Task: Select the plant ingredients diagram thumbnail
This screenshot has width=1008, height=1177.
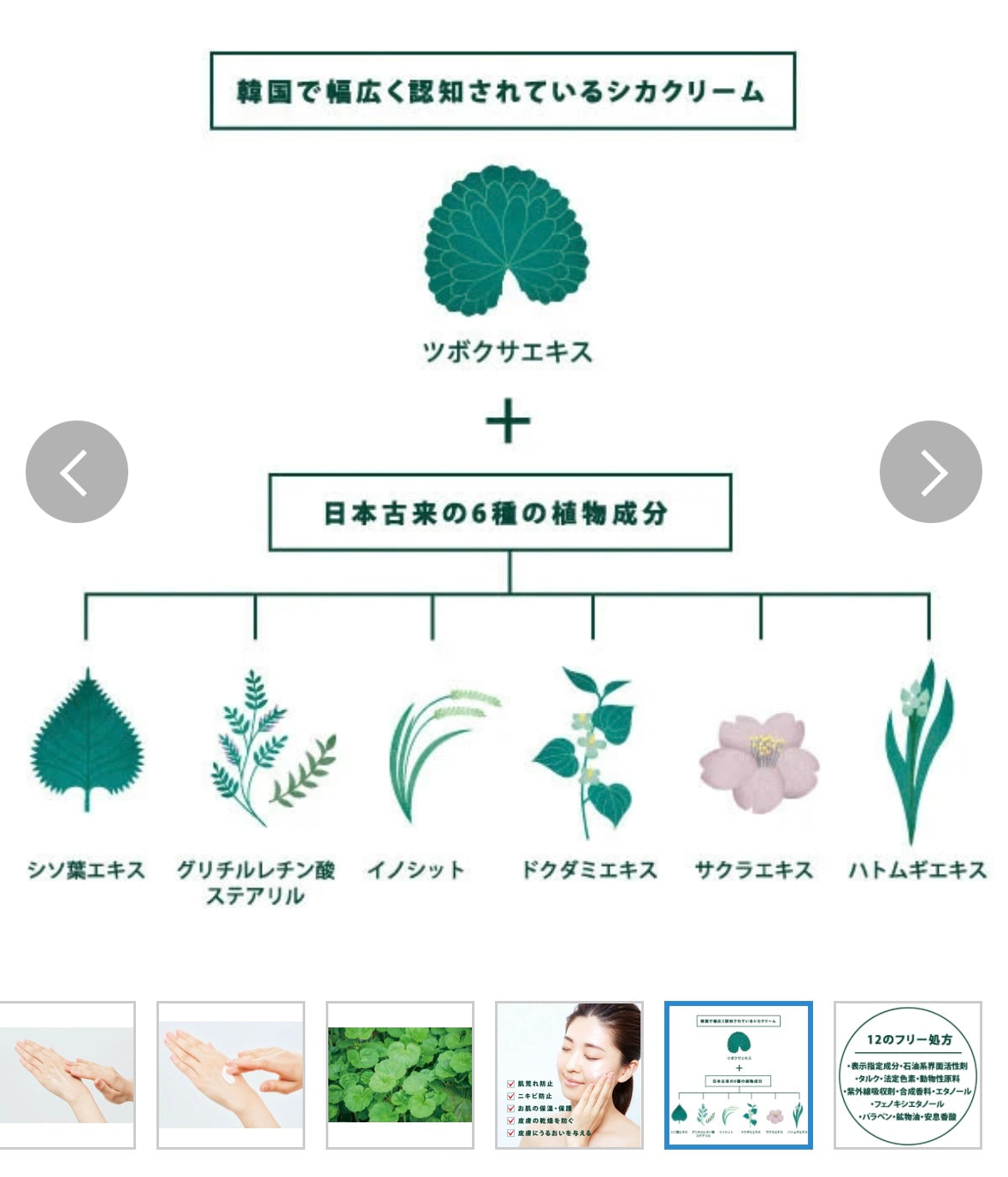Action: 739,1074
